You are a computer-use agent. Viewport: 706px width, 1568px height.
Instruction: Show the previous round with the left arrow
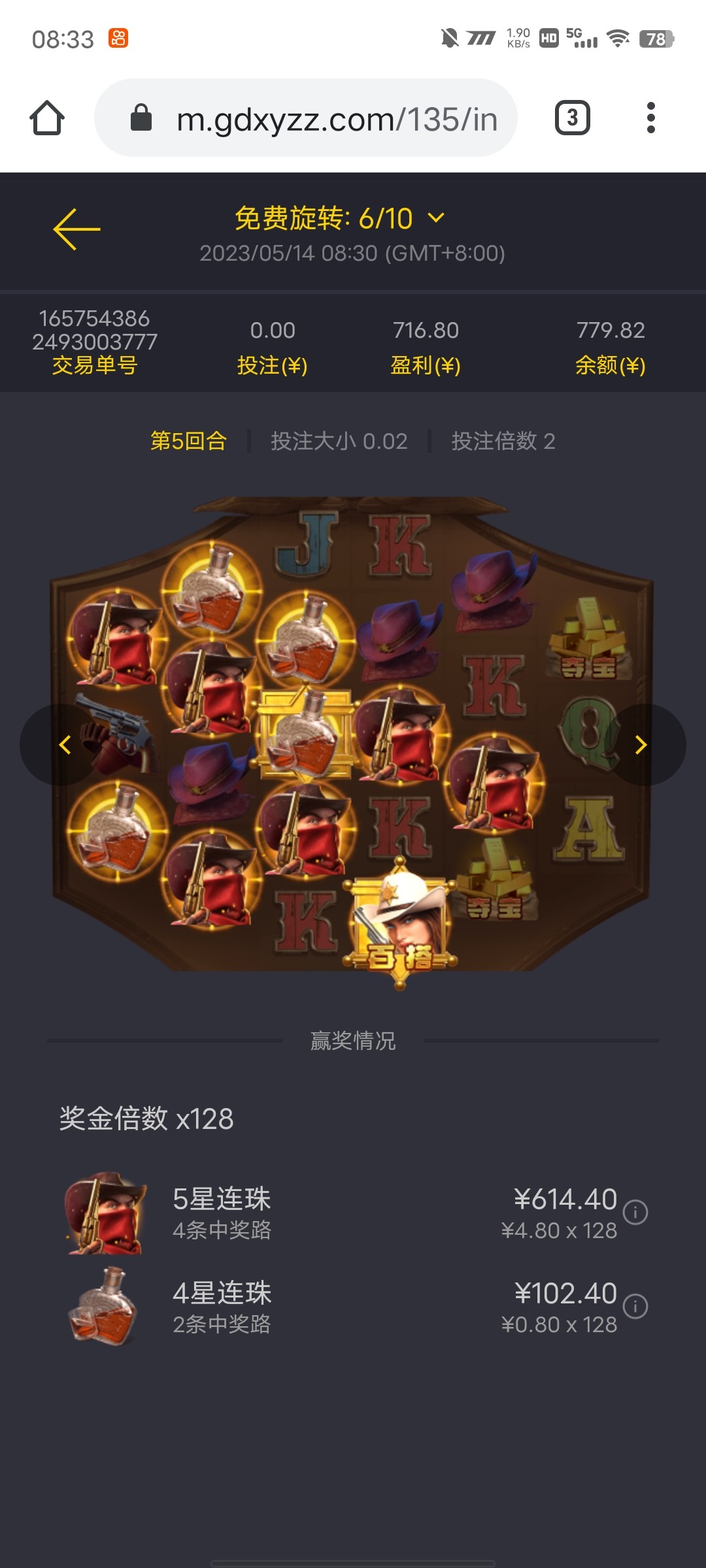click(x=64, y=745)
